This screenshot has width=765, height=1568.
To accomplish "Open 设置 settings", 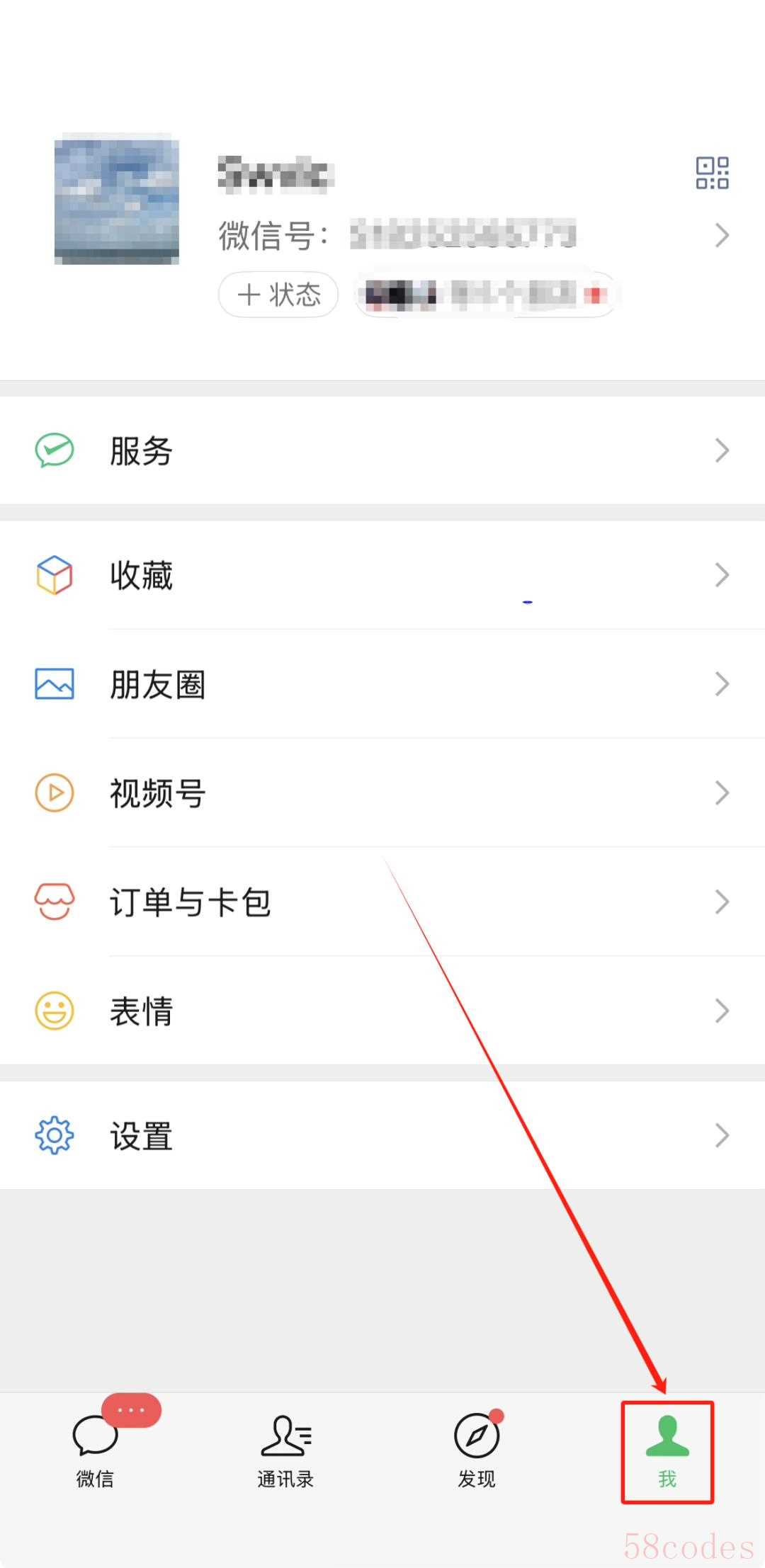I will 382,1136.
